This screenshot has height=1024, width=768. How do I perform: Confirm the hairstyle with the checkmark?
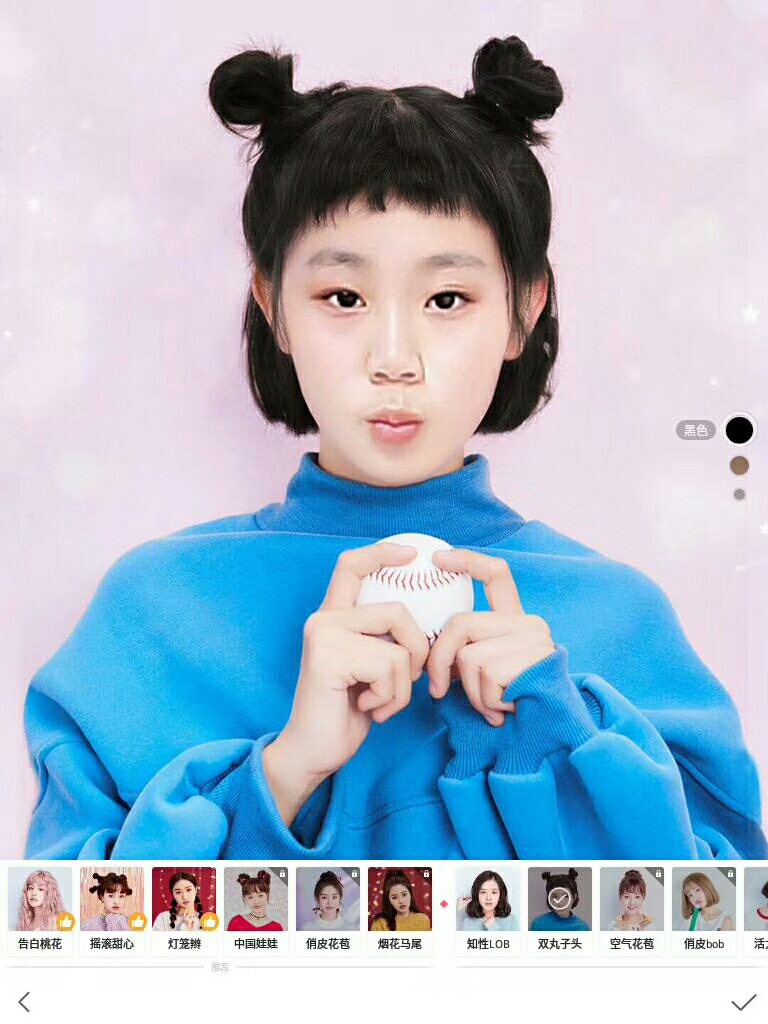[743, 1001]
